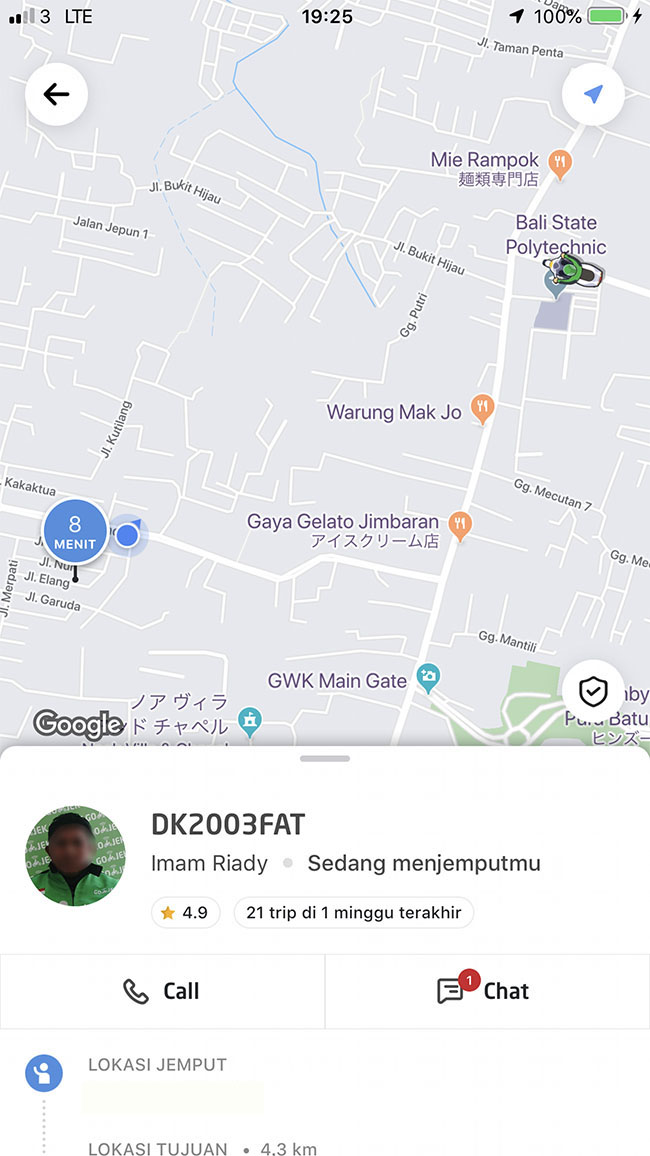Tap the sheet handle to expand details
Image resolution: width=650 pixels, height=1156 pixels.
tap(324, 759)
